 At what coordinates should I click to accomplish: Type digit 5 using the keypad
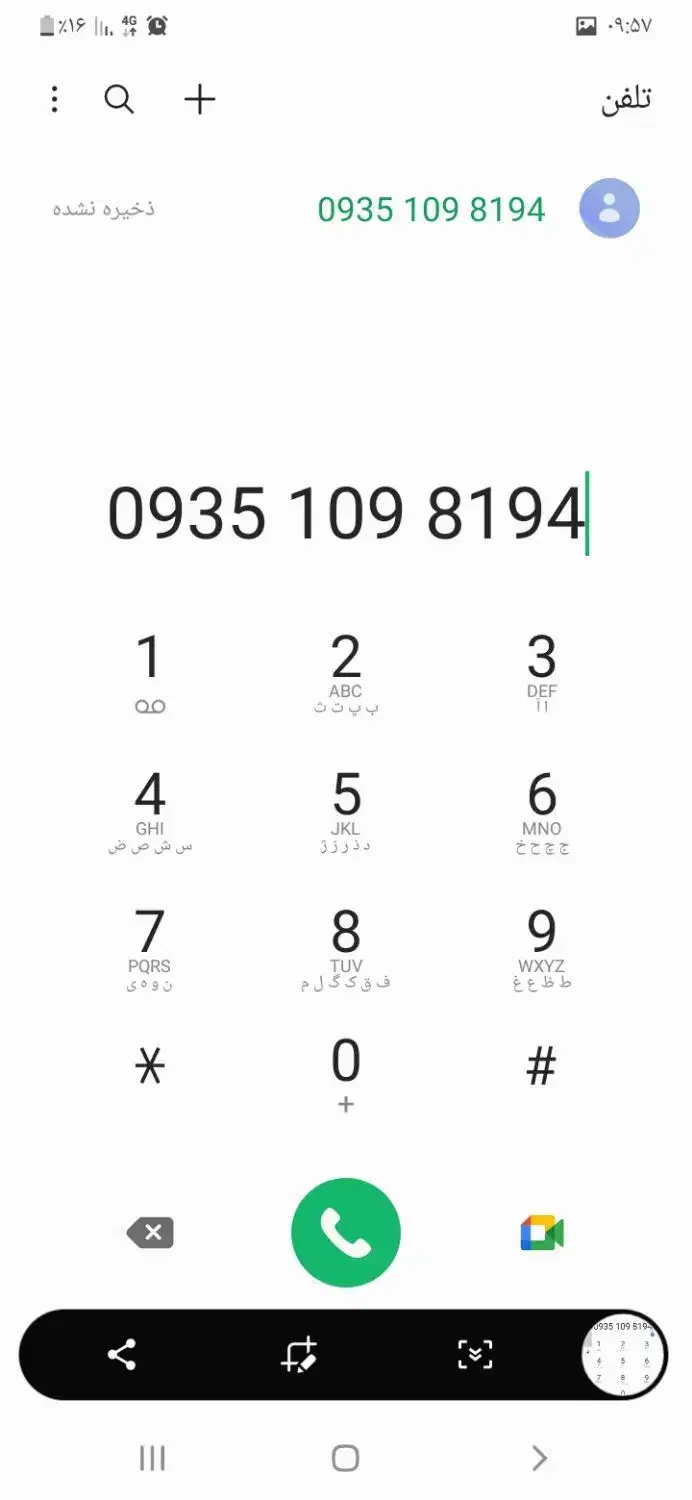(x=345, y=808)
